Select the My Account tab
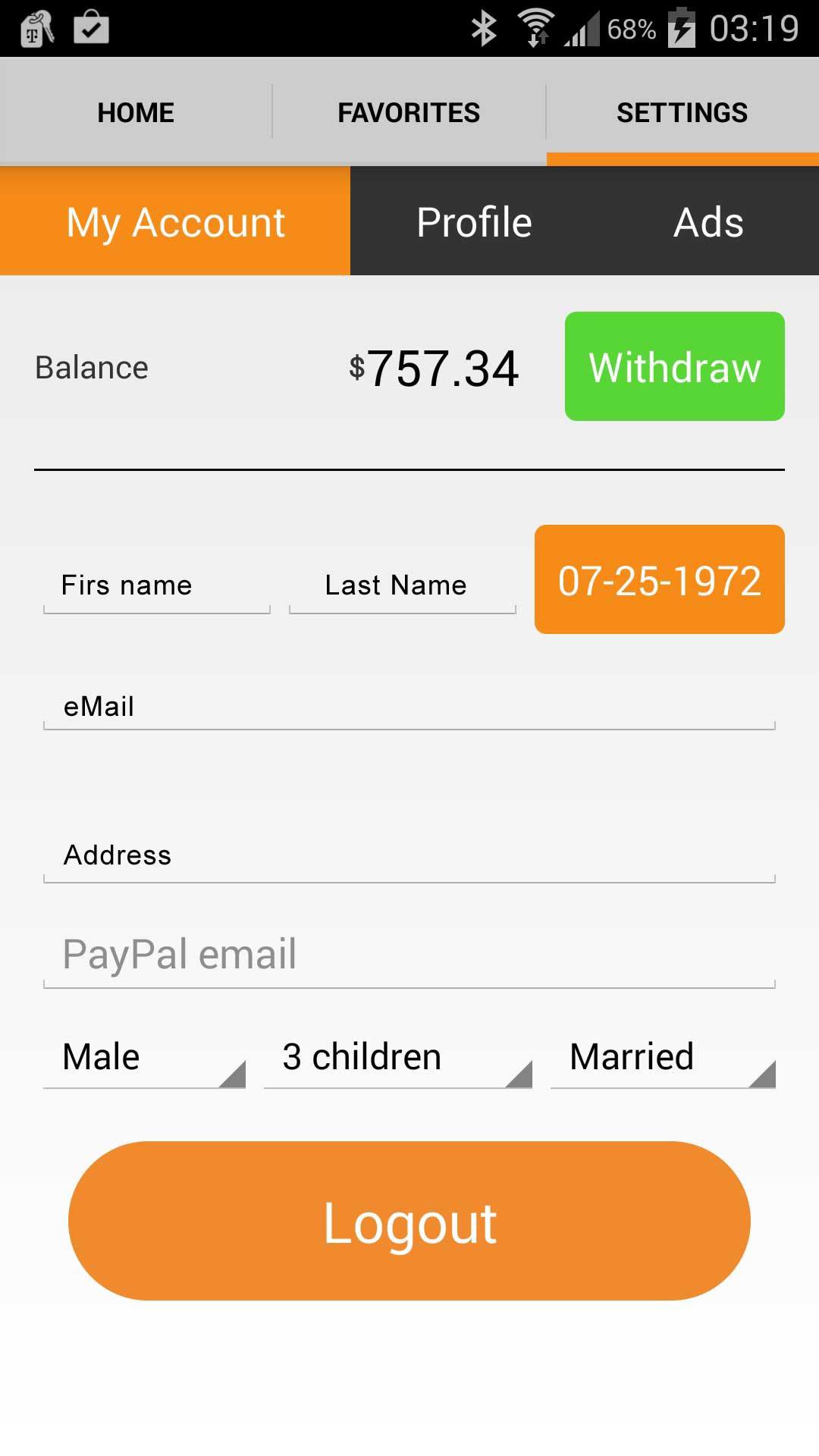819x1456 pixels. pos(174,221)
